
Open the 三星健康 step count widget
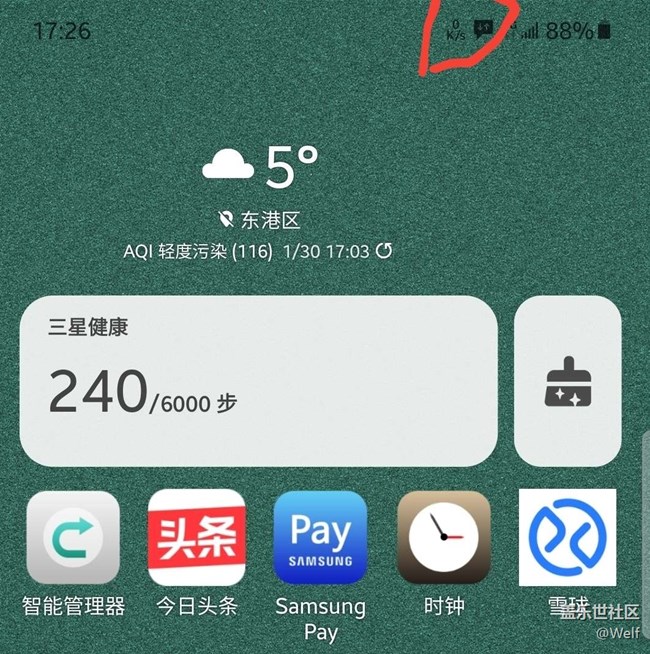click(x=258, y=381)
